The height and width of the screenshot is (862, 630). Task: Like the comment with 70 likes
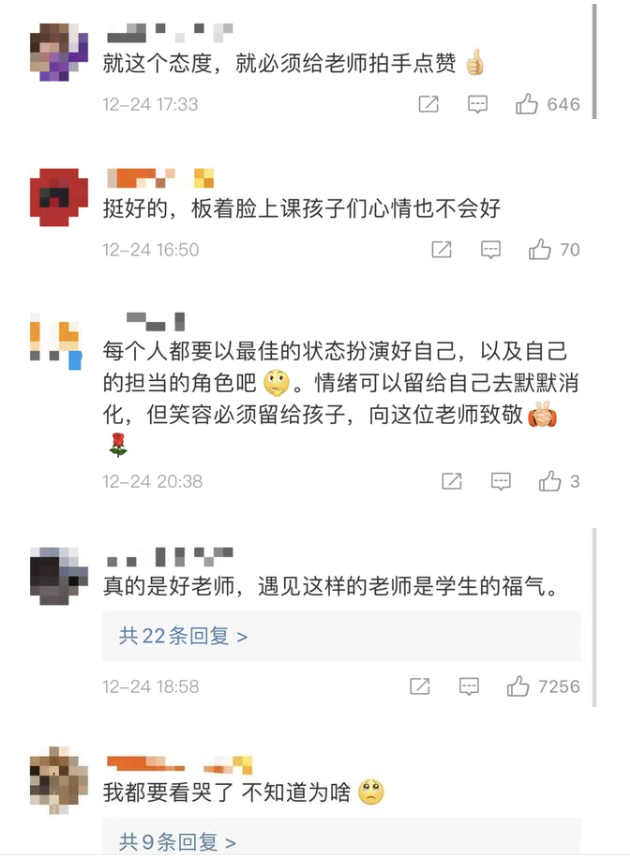[540, 249]
